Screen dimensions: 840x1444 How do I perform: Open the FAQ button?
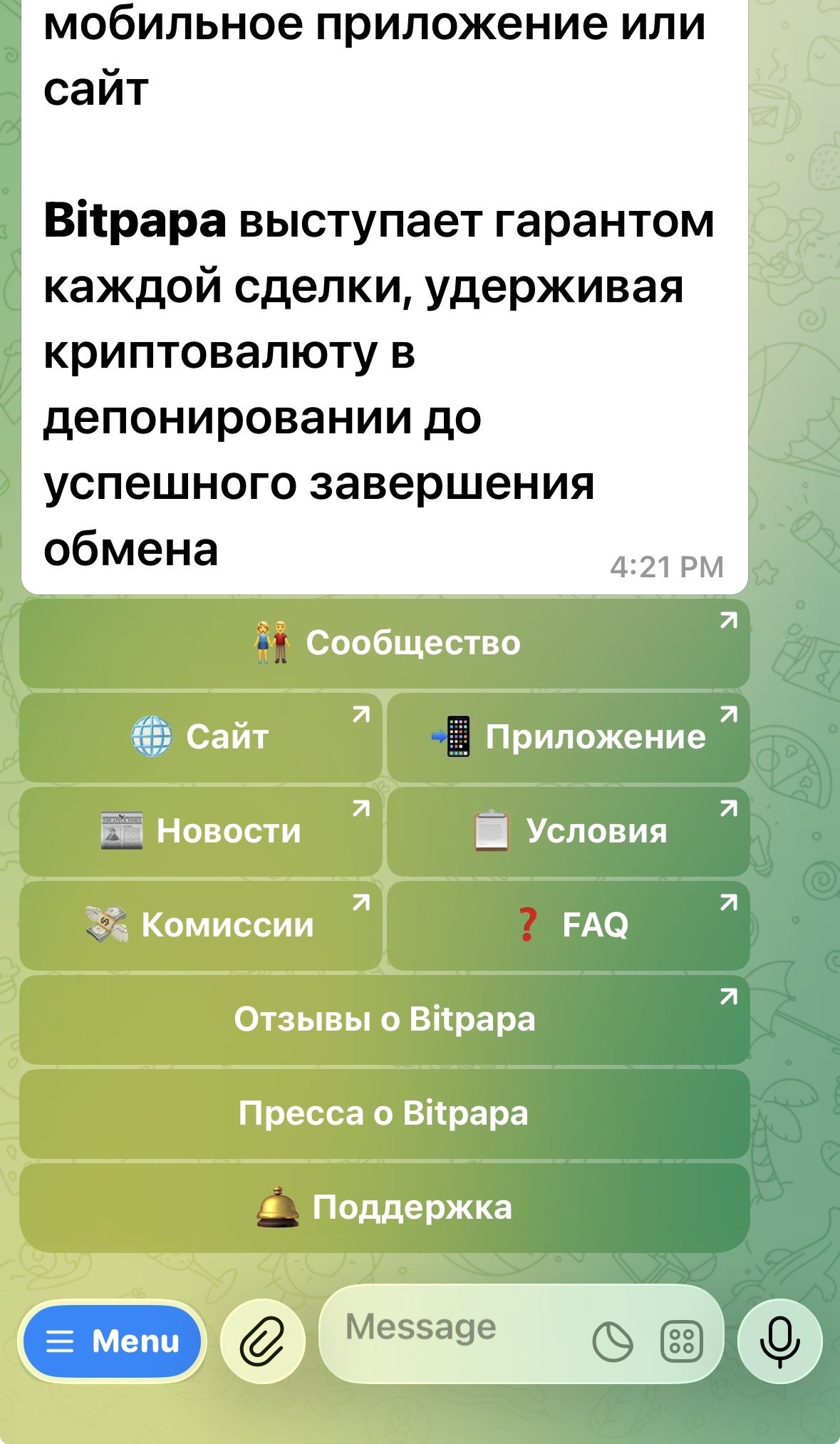(568, 925)
